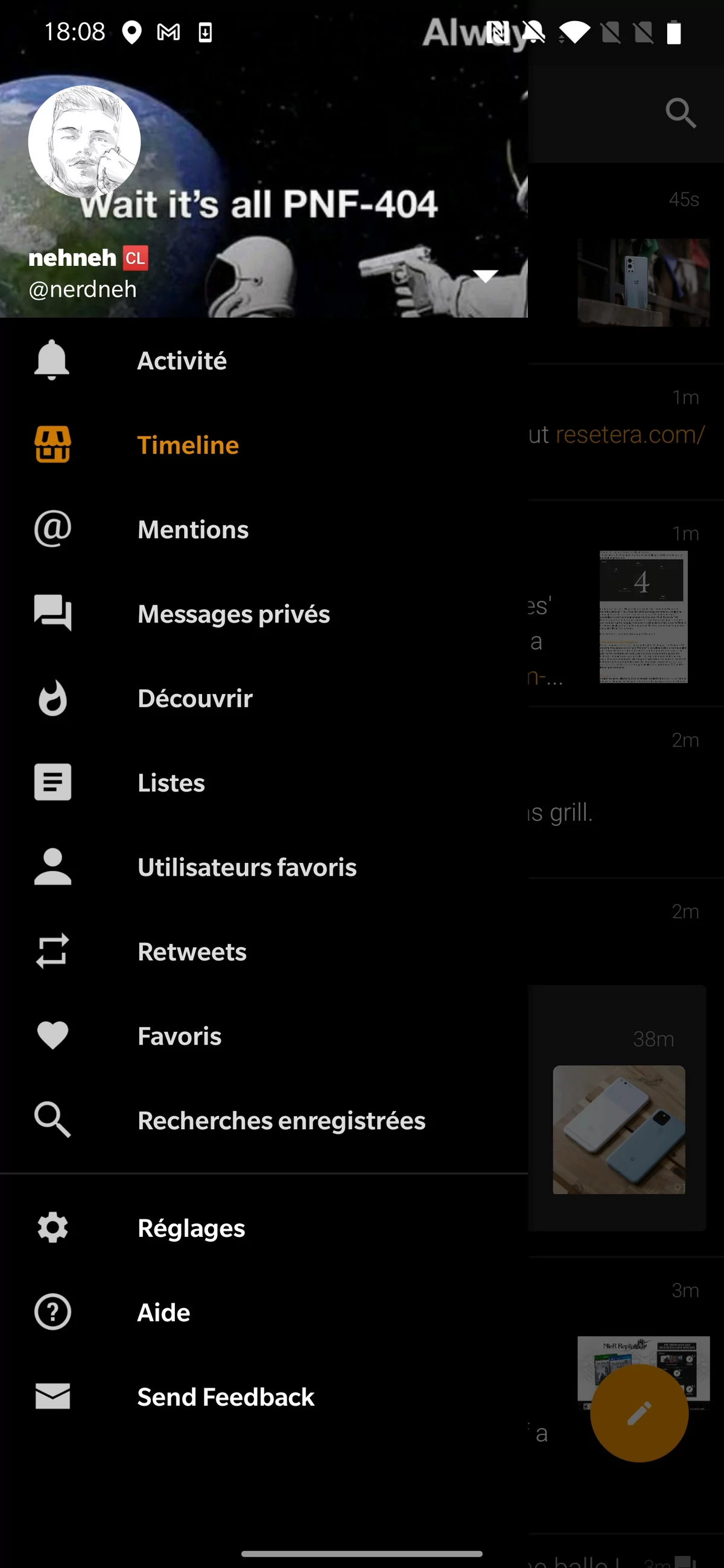Open the Activité section
The height and width of the screenshot is (1568, 724).
(182, 361)
